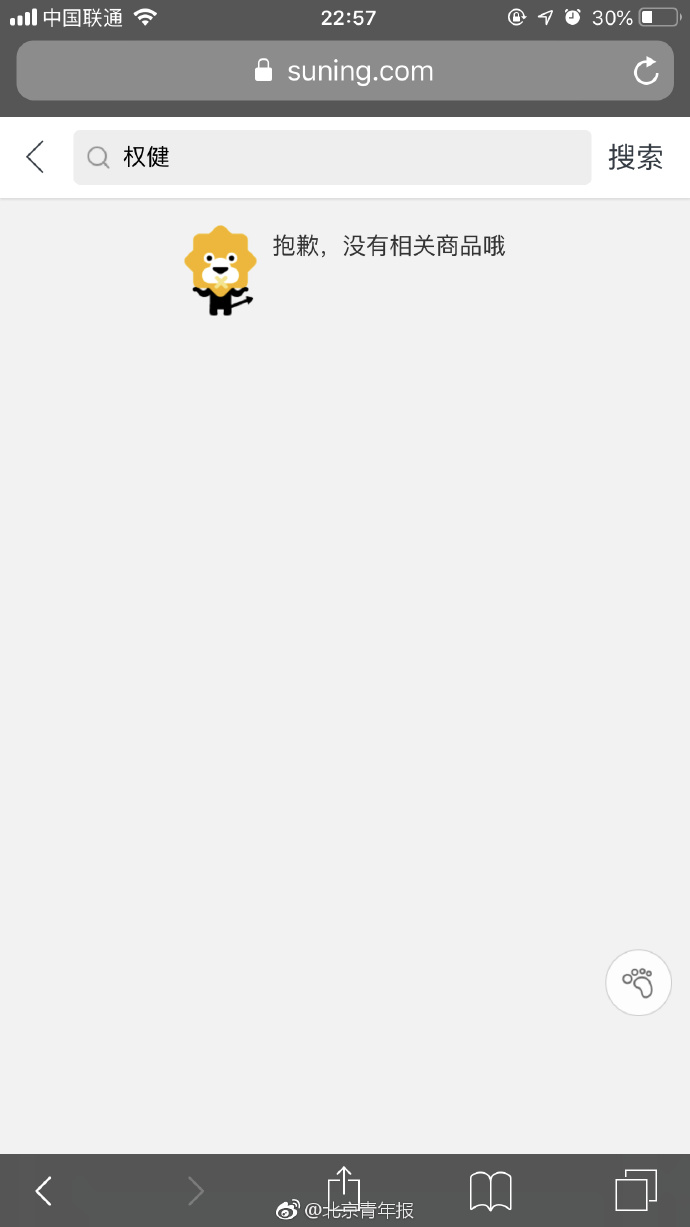Tap the search field containing 权健
Viewport: 690px width, 1227px height.
click(x=332, y=157)
